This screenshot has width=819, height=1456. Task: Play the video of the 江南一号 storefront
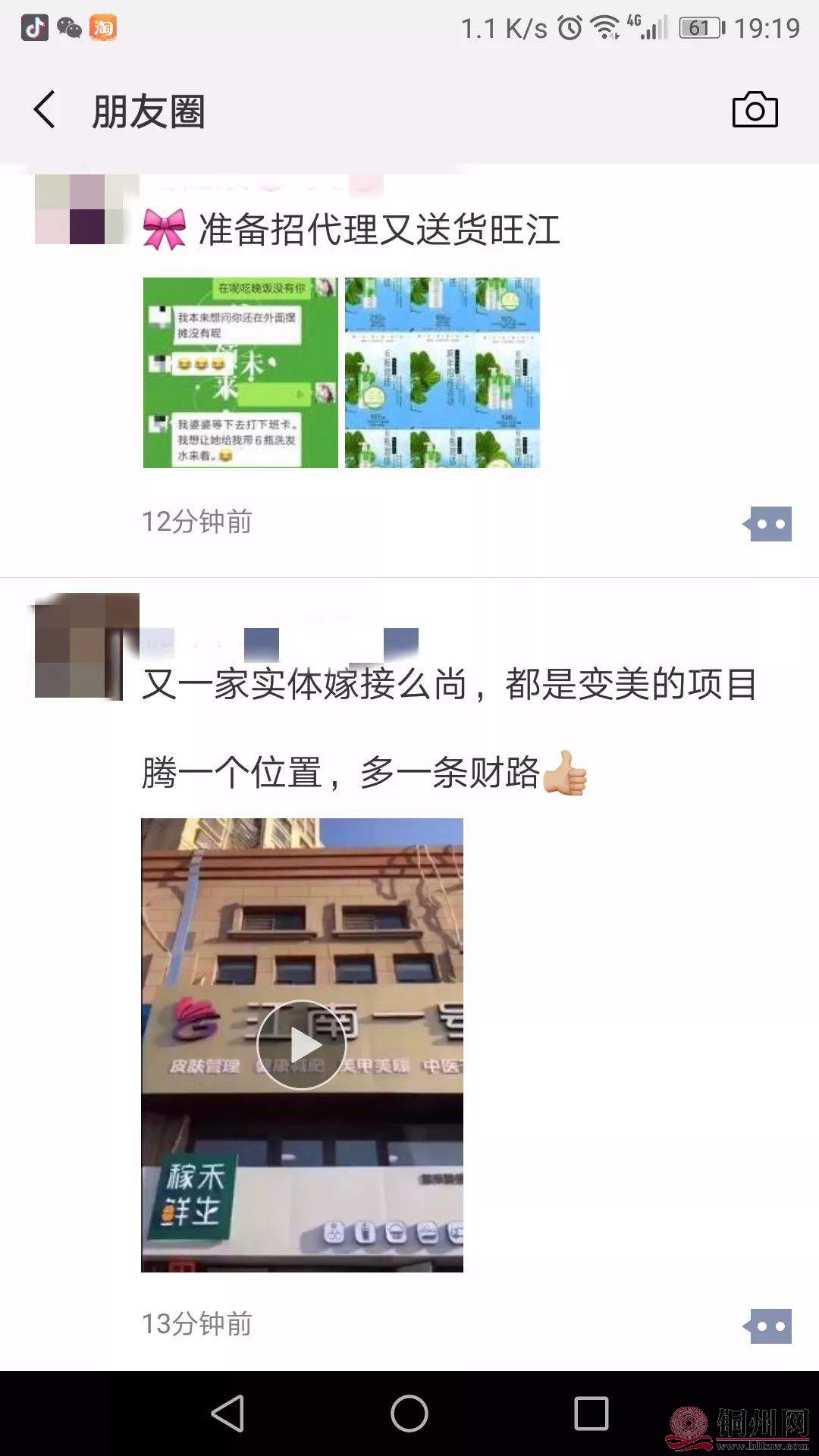302,1045
